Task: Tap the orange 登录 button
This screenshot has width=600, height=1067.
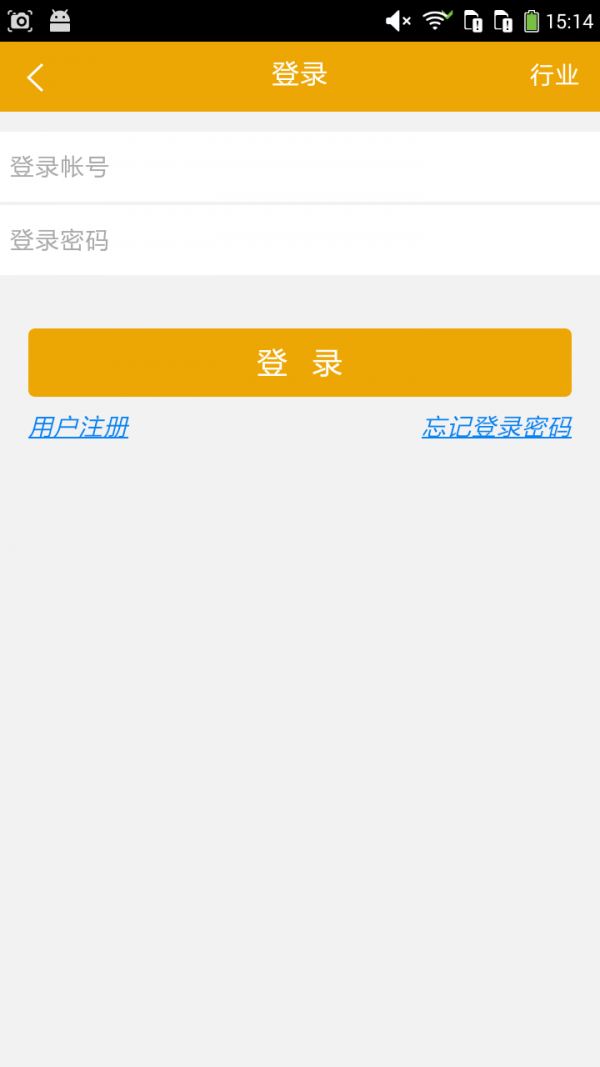Action: (300, 363)
